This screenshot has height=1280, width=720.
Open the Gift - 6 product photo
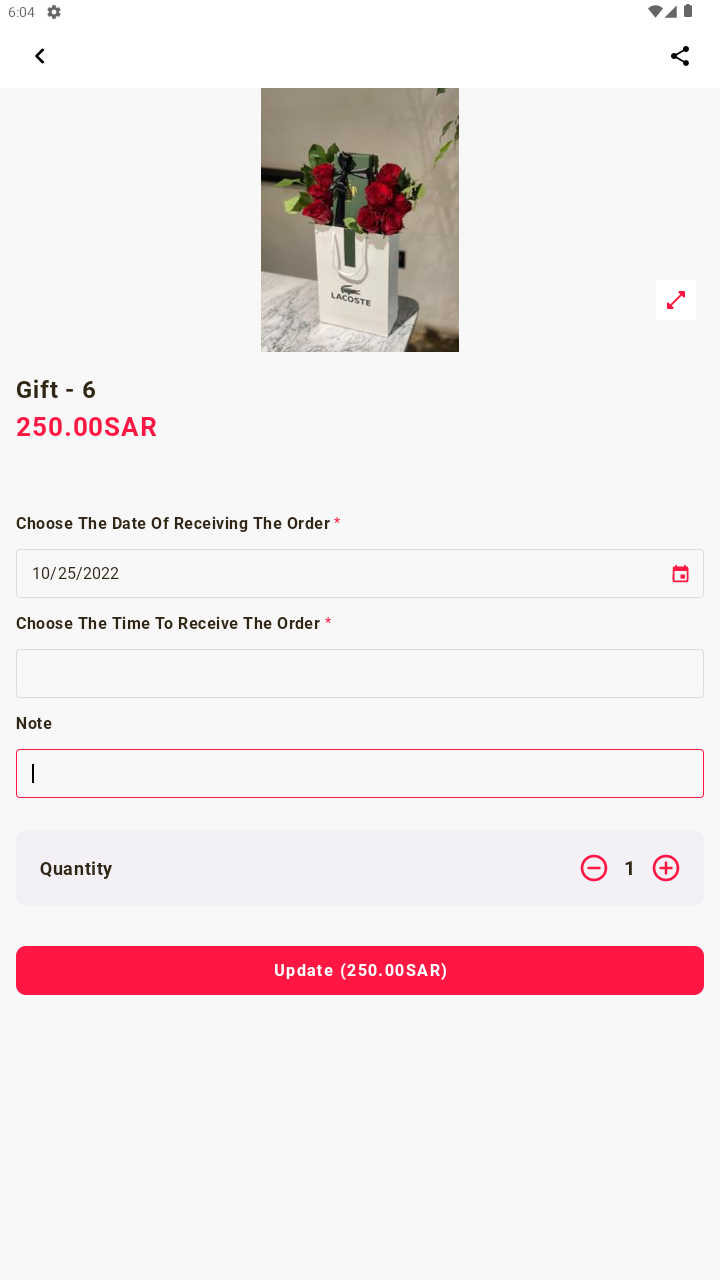pos(360,220)
